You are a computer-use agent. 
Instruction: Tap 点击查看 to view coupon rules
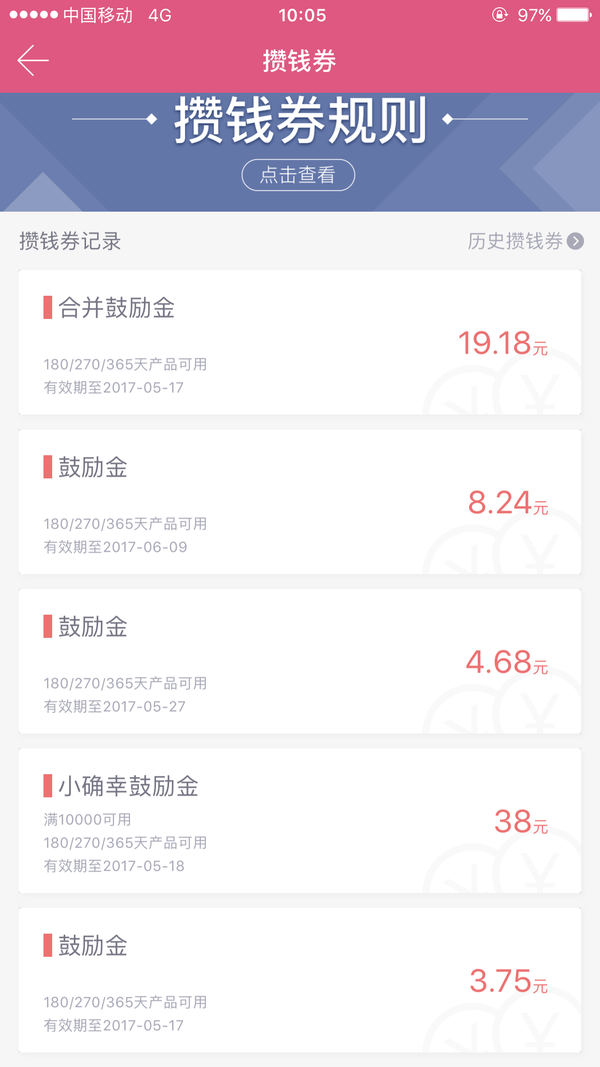click(298, 175)
